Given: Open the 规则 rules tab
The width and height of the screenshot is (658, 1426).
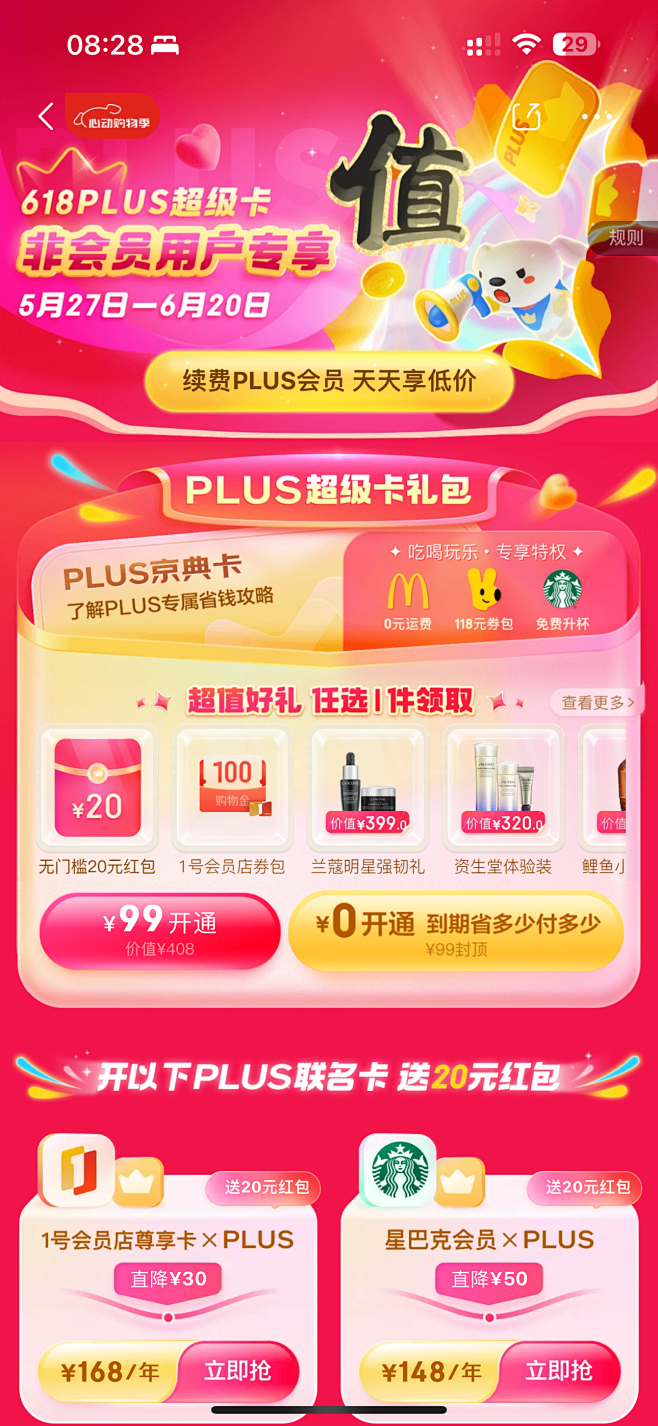Looking at the screenshot, I should 628,237.
